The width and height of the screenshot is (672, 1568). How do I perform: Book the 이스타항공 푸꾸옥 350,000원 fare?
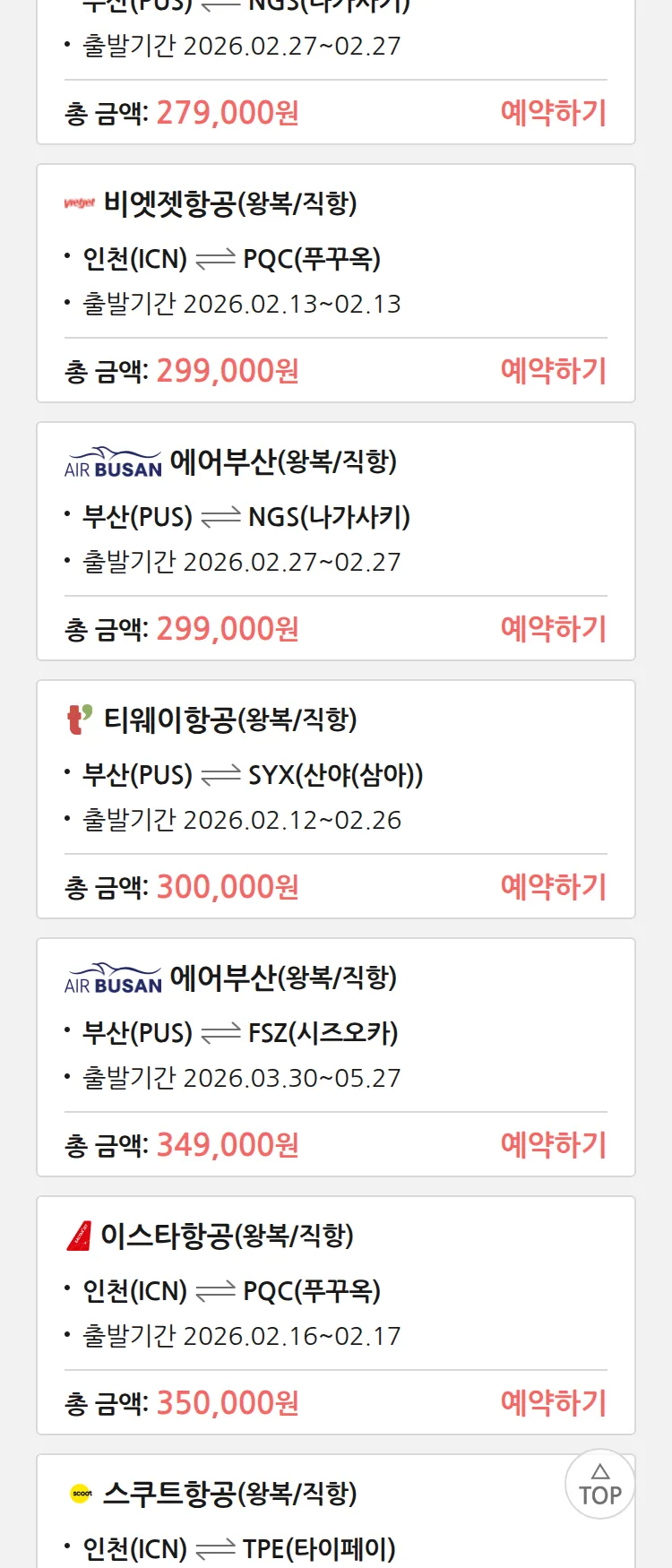click(553, 1403)
